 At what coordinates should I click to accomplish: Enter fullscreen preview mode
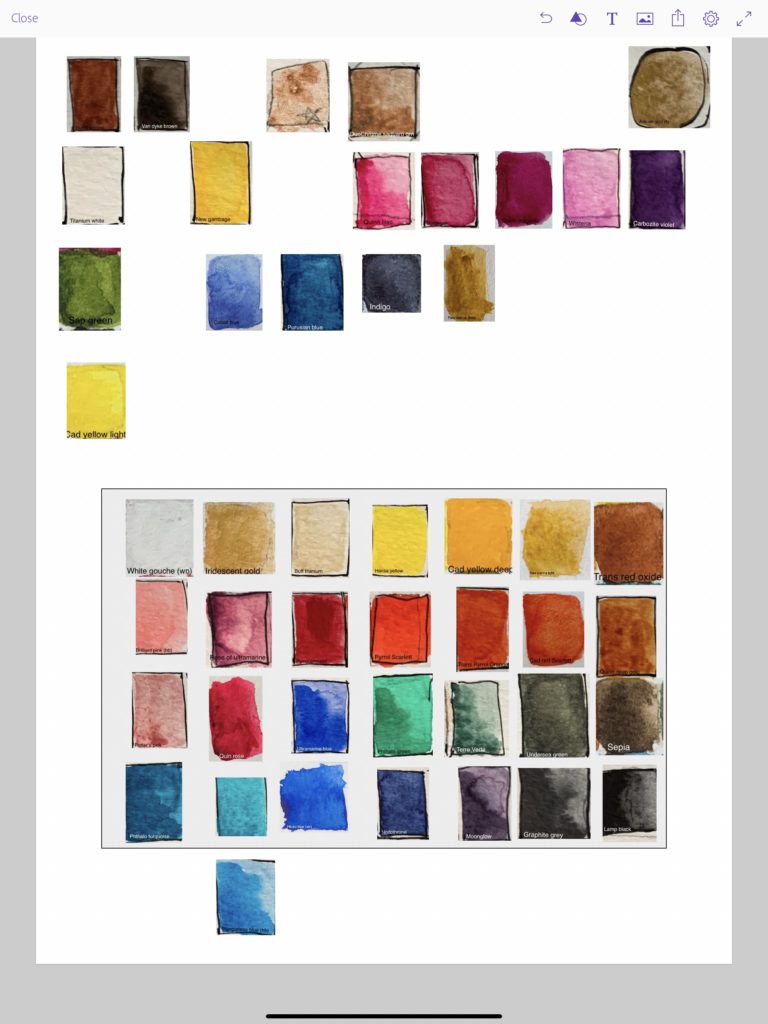(744, 18)
